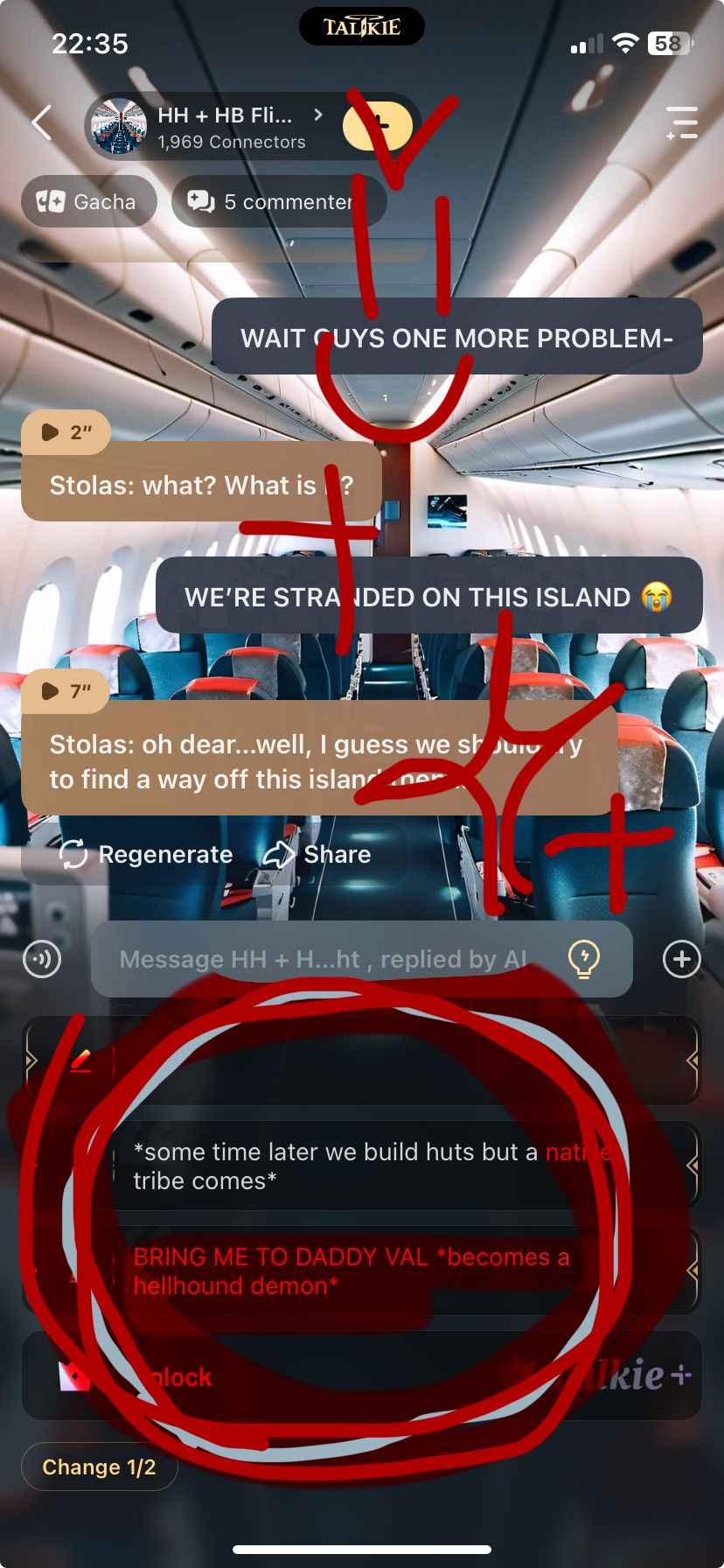The image size is (724, 1568).
Task: Tap Change 1/2 to see other suggestions
Action: 99,1467
